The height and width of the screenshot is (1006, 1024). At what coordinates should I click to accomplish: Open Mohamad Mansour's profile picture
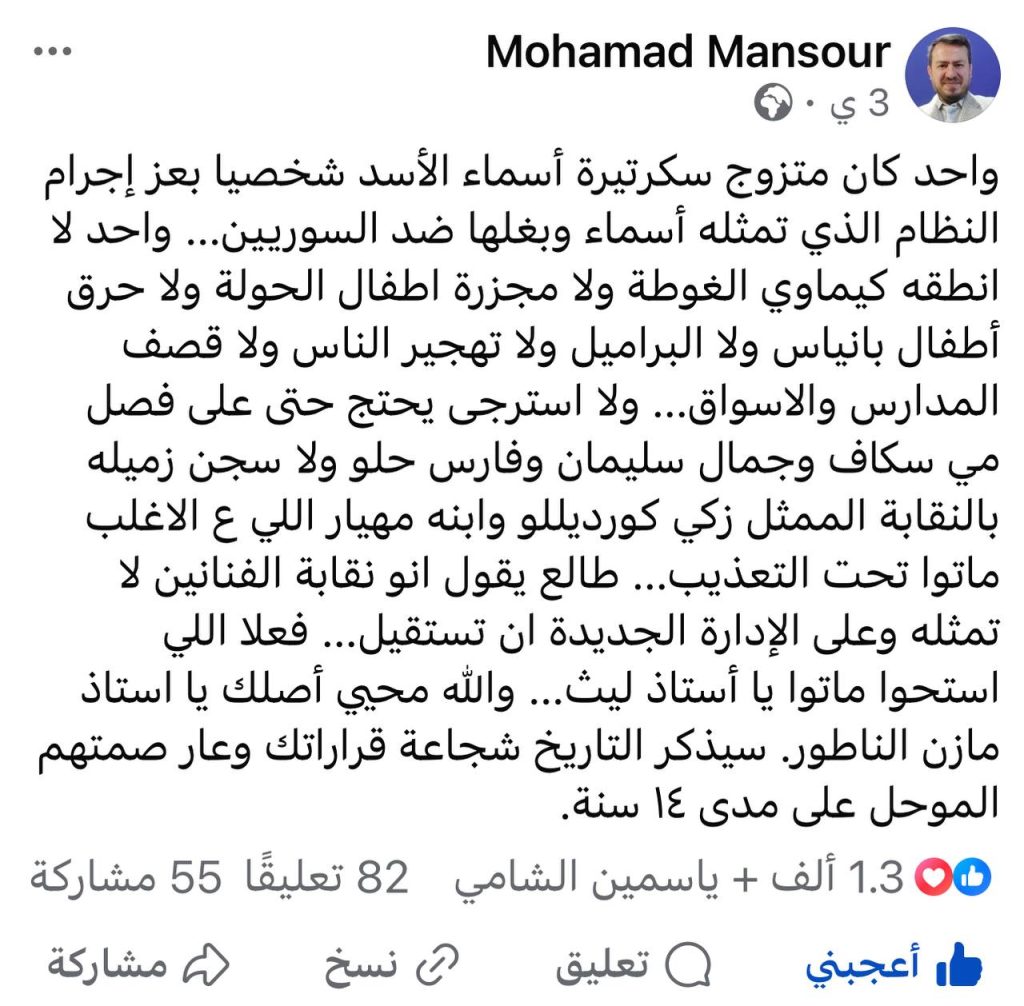coord(951,76)
